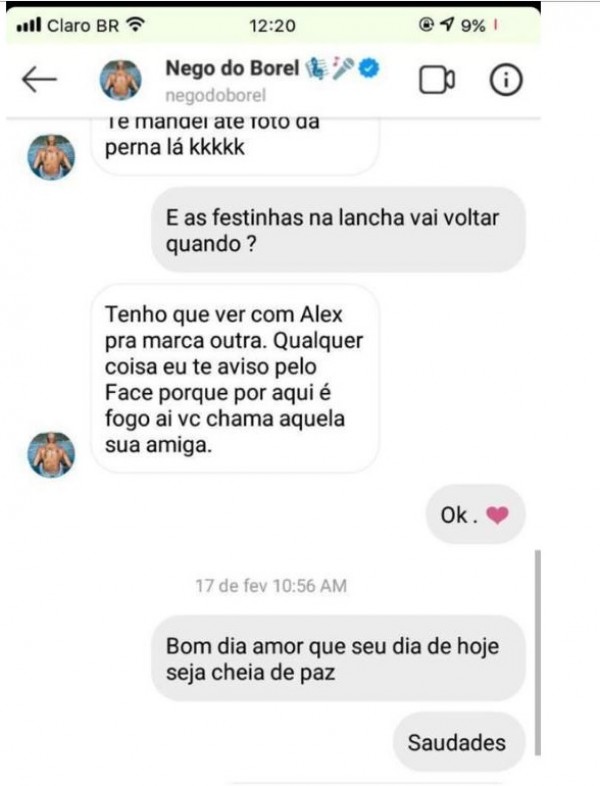
Task: Start a video call with Nego do Borel
Action: (x=437, y=81)
